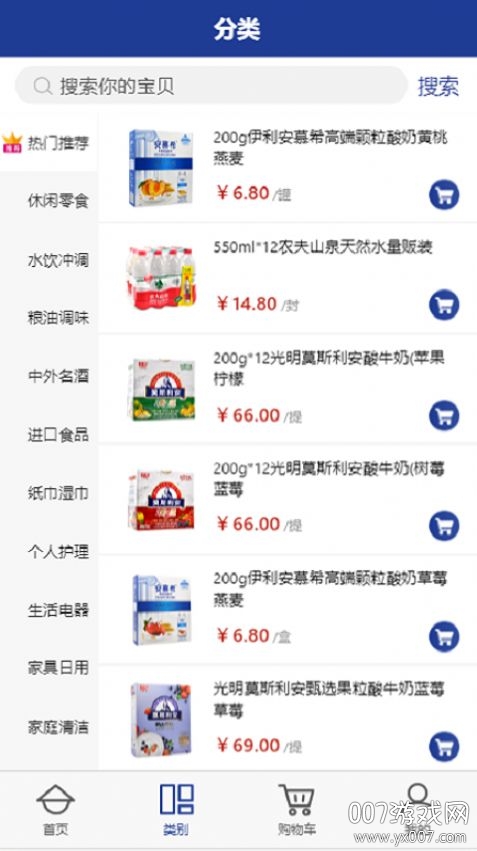The width and height of the screenshot is (477, 851).
Task: Go to the 首页 tab
Action: tap(55, 809)
